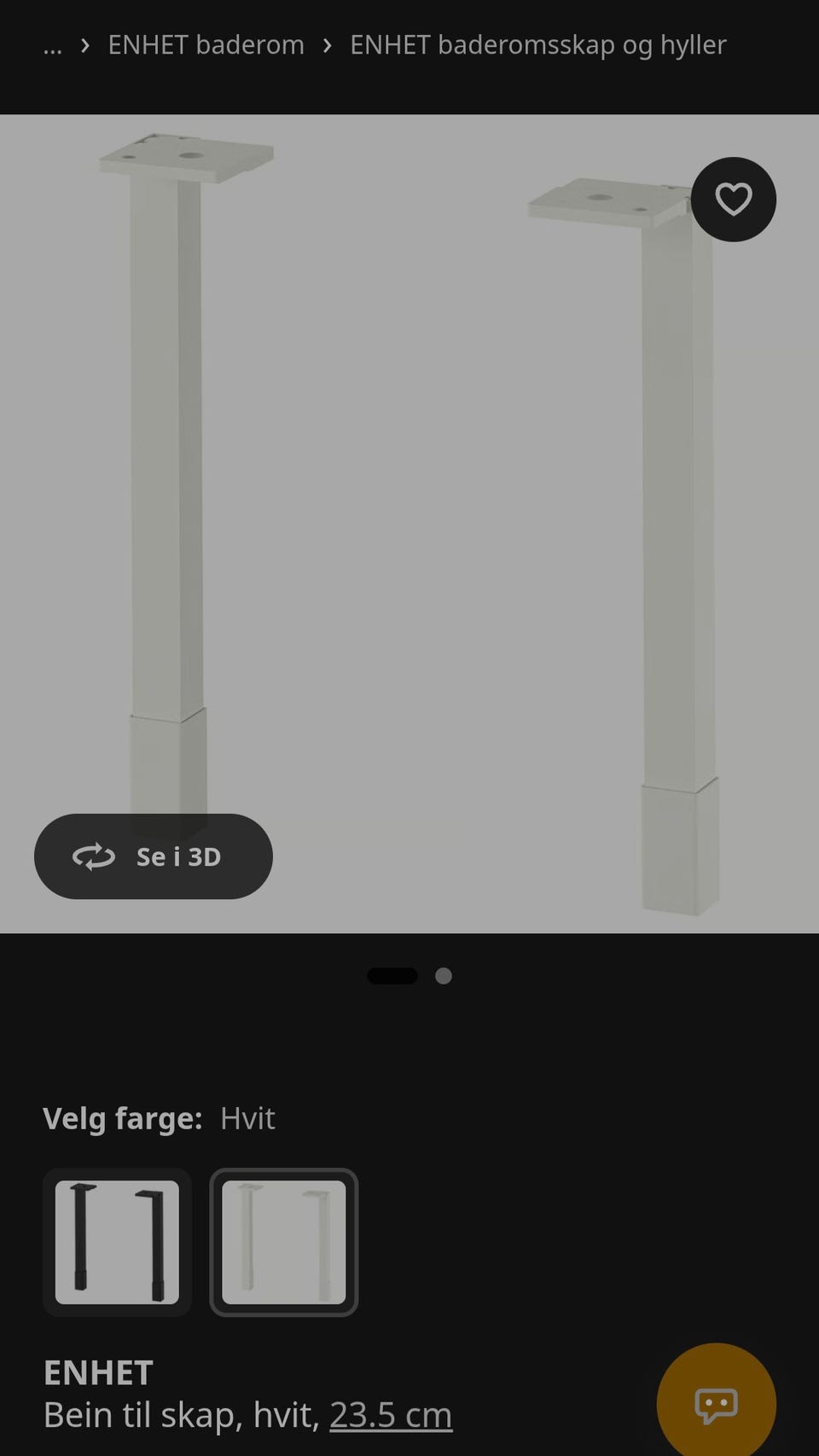Open the chat assistant button
Viewport: 819px width, 1456px height.
(x=717, y=1403)
